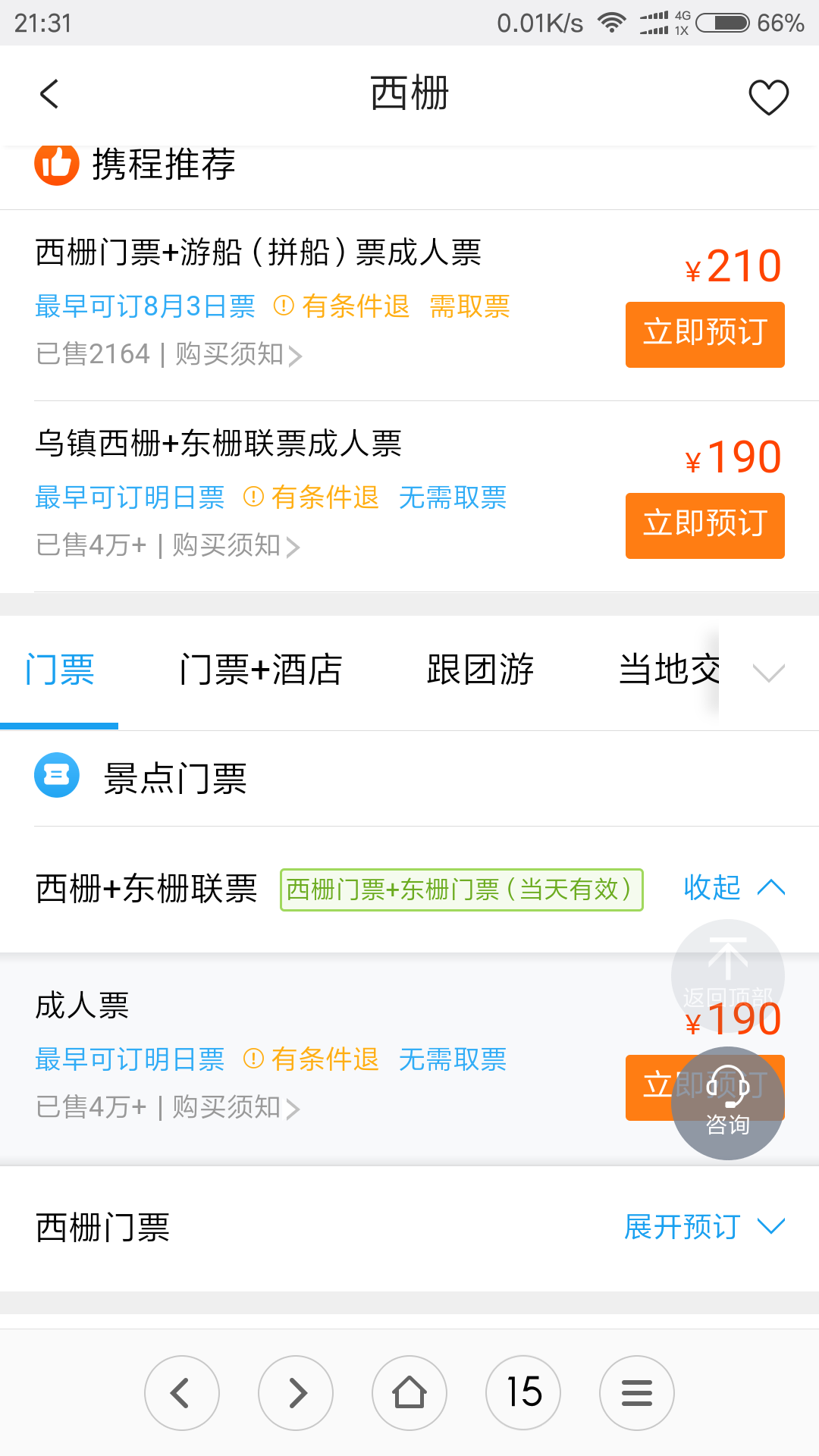This screenshot has width=819, height=1456.
Task: Open the browser's 15 open tabs
Action: pos(523,1393)
